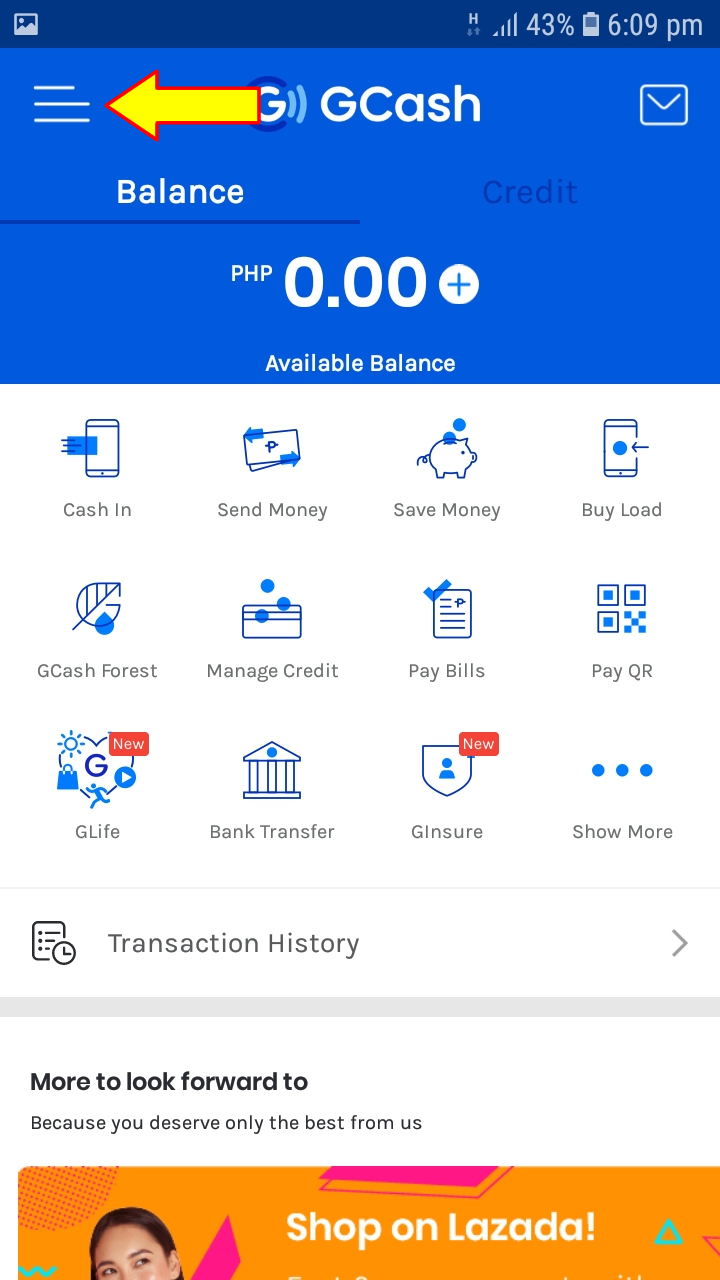Switch to the Credit tab
720x1280 pixels.
coord(530,191)
